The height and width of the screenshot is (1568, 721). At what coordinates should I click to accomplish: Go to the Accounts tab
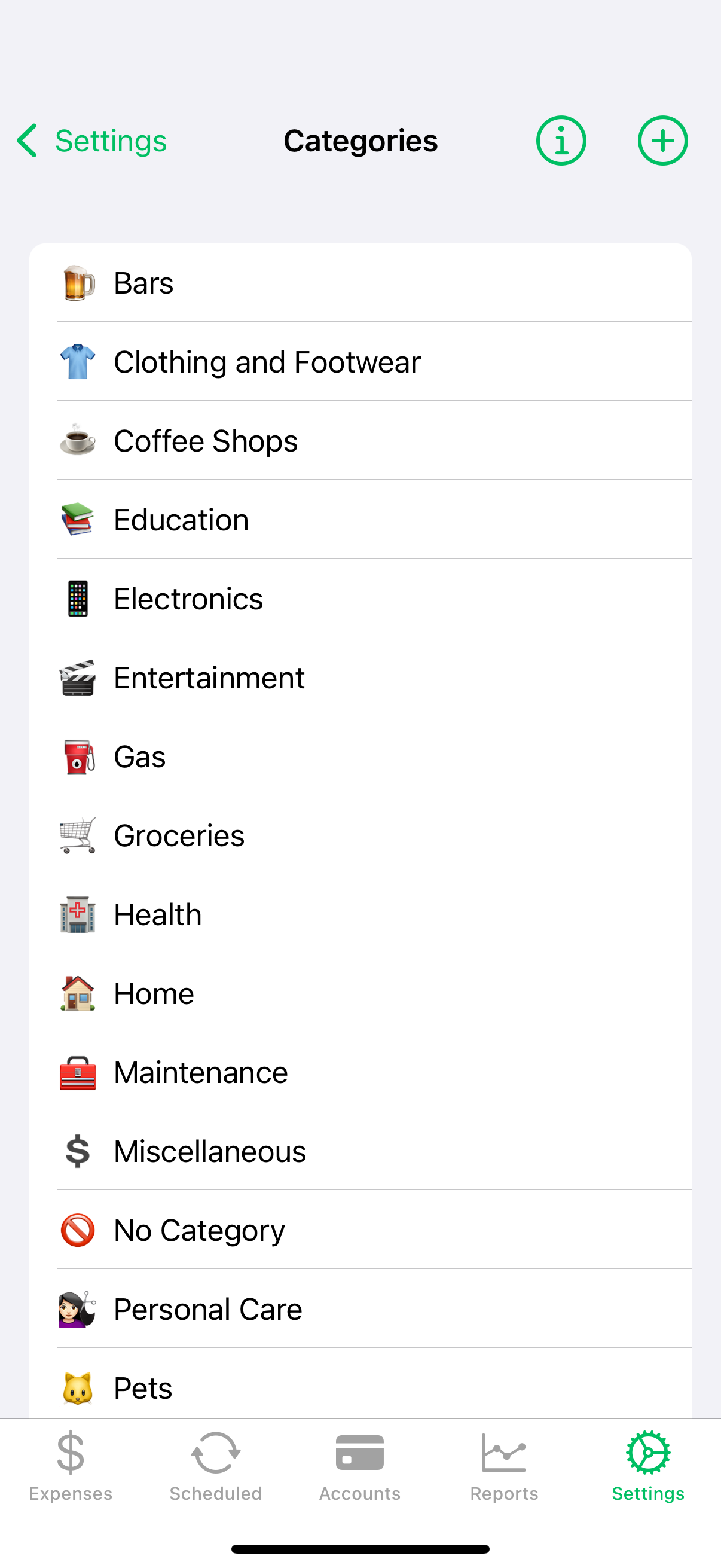359,1467
